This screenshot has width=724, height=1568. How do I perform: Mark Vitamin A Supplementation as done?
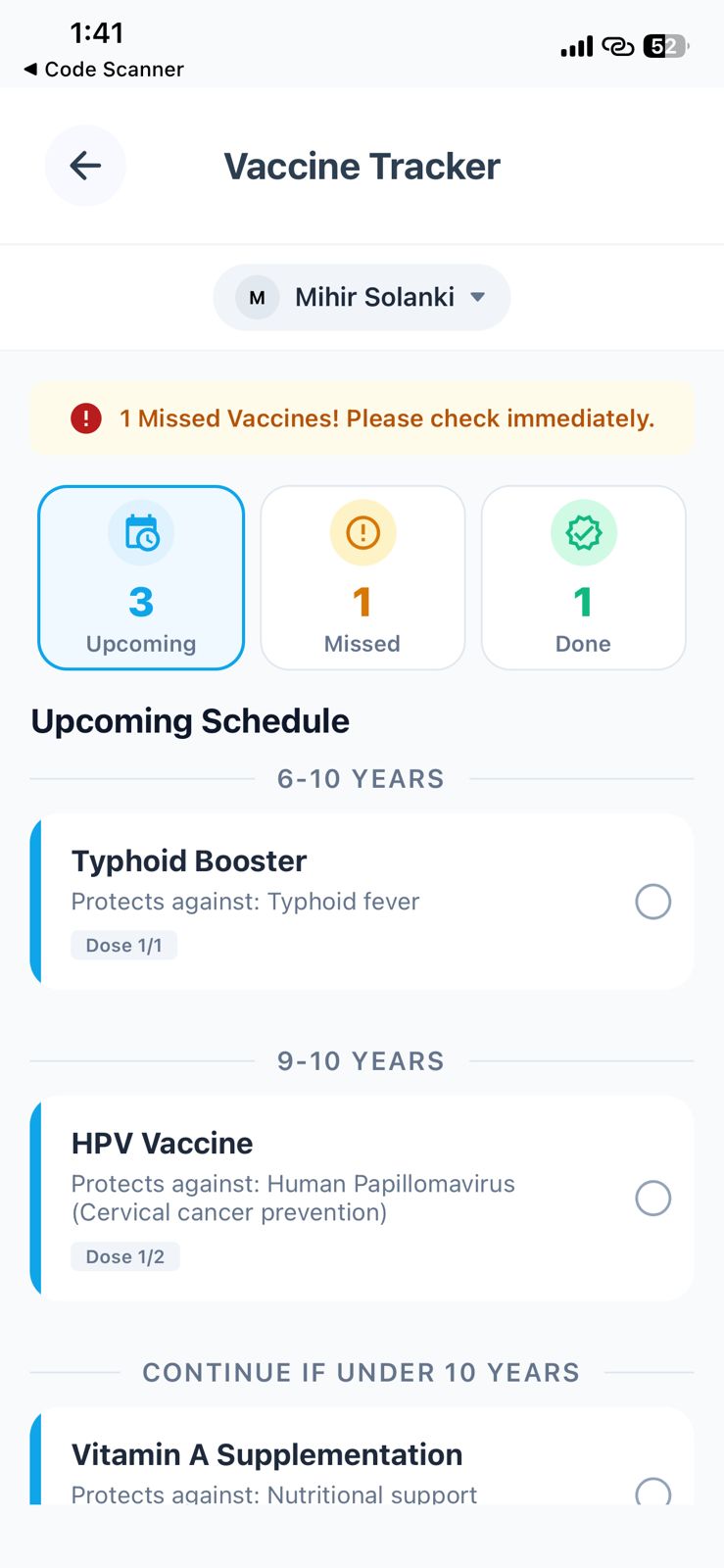coord(652,1494)
